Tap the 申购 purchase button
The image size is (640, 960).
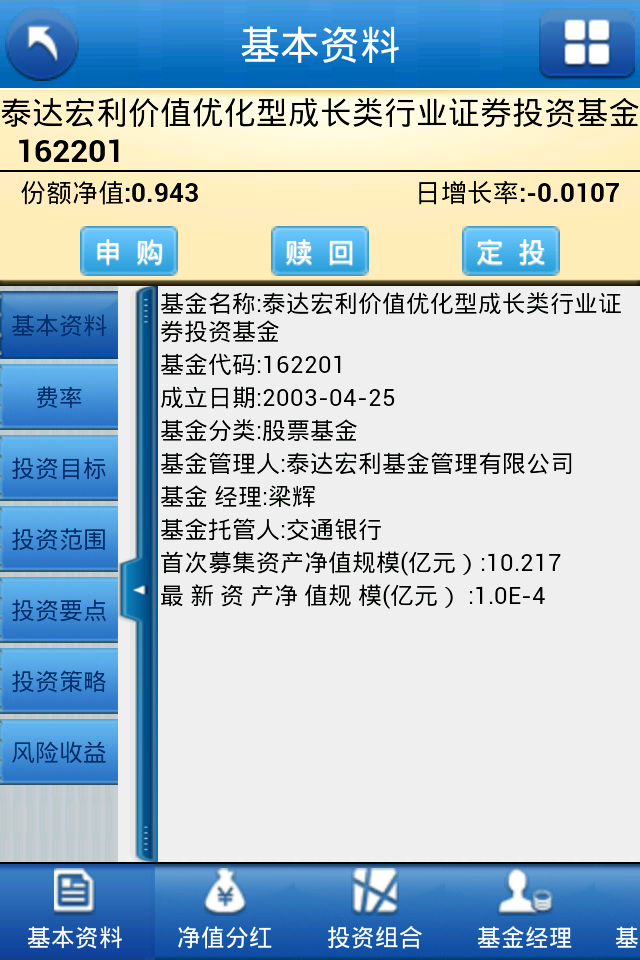click(x=129, y=251)
